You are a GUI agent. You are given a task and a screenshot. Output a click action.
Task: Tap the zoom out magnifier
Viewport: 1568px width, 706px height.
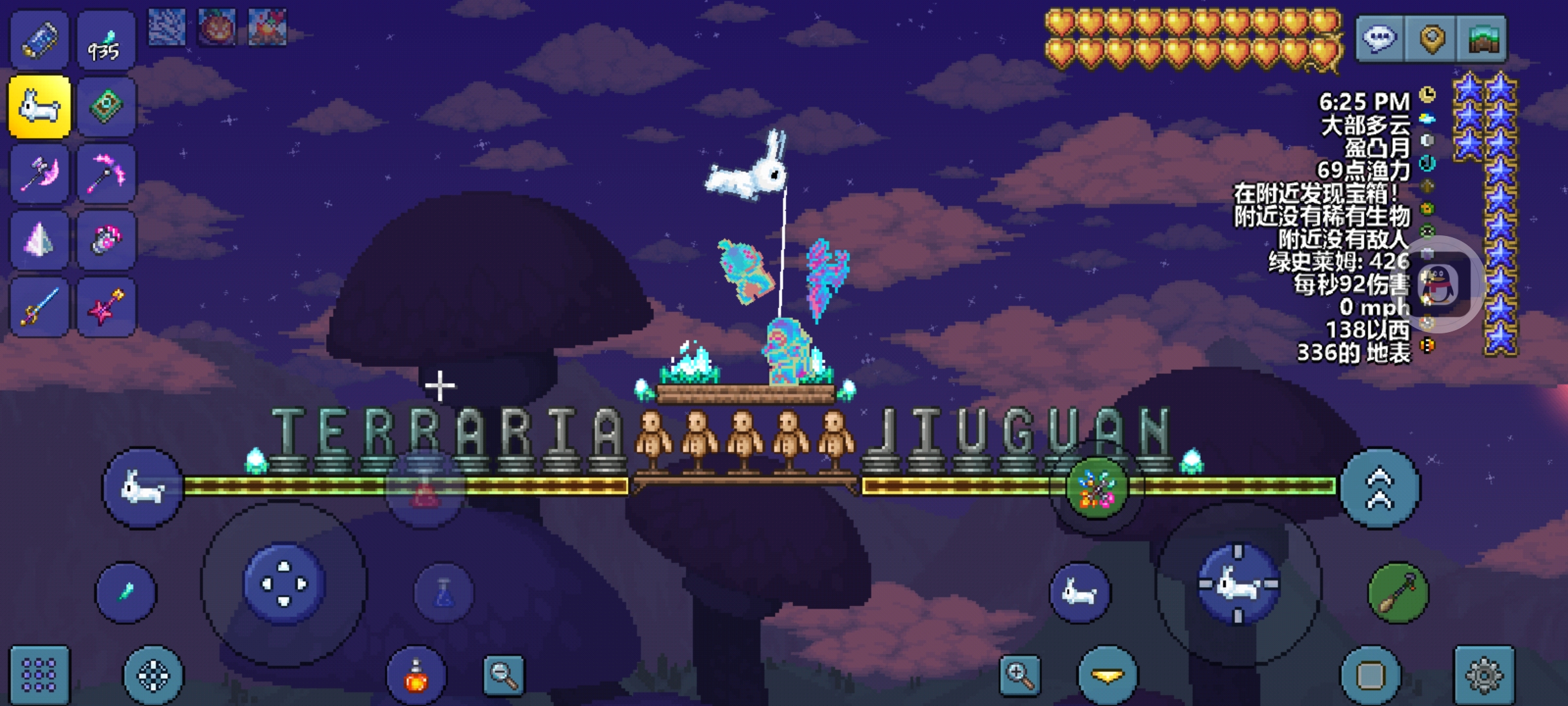point(504,675)
